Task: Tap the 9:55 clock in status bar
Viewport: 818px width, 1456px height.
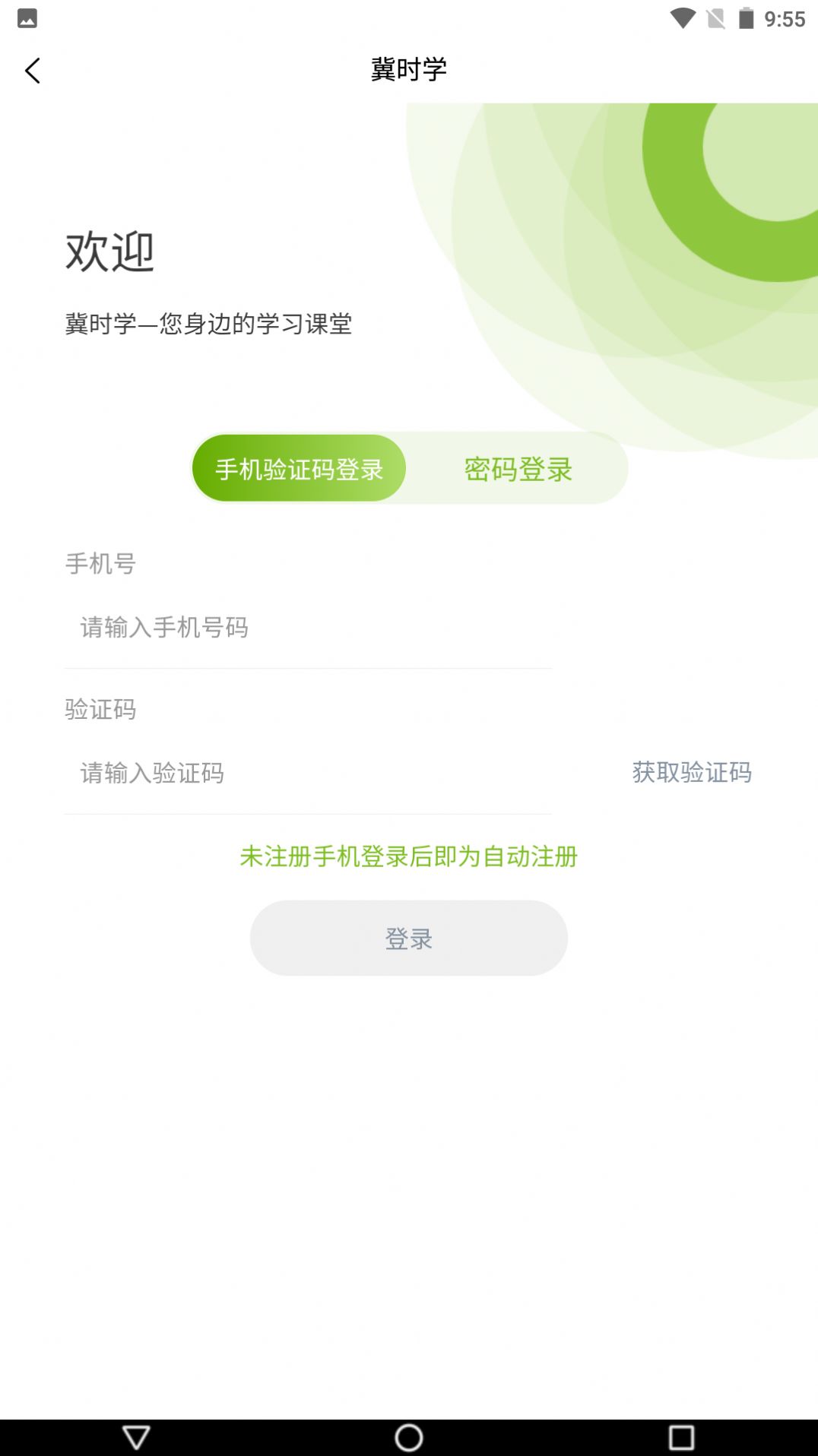Action: tap(784, 21)
